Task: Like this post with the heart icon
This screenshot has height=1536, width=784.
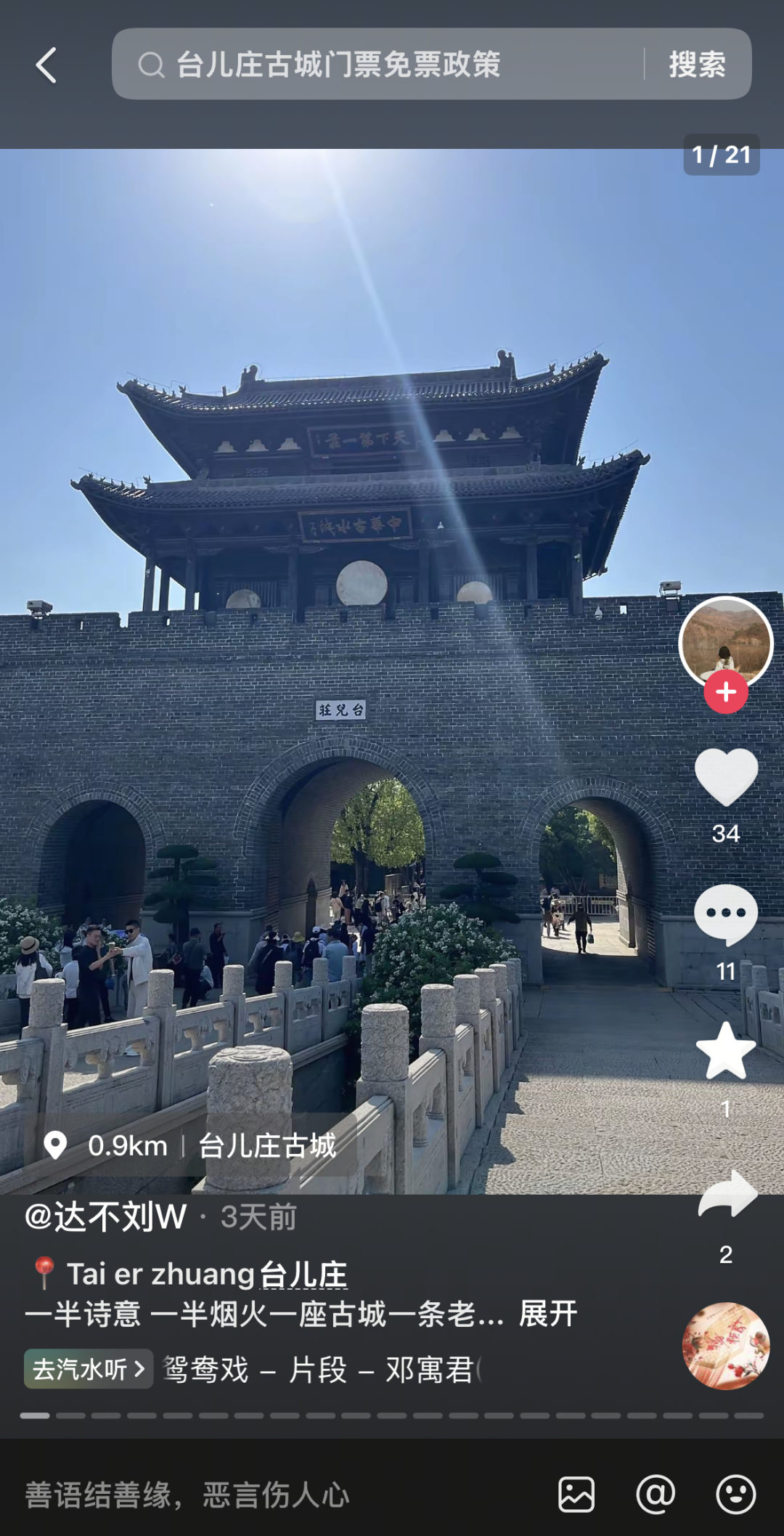Action: pyautogui.click(x=725, y=777)
